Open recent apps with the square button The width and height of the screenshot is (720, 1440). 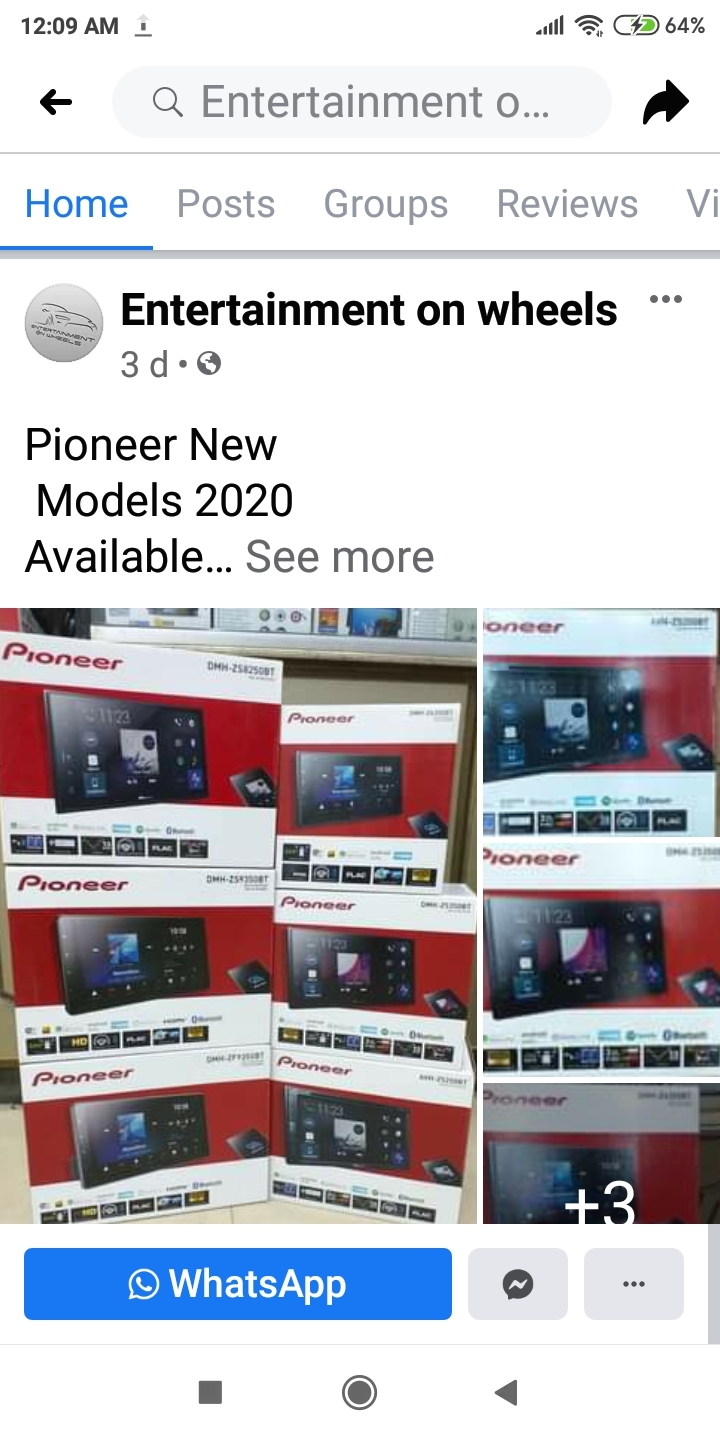(x=210, y=1392)
